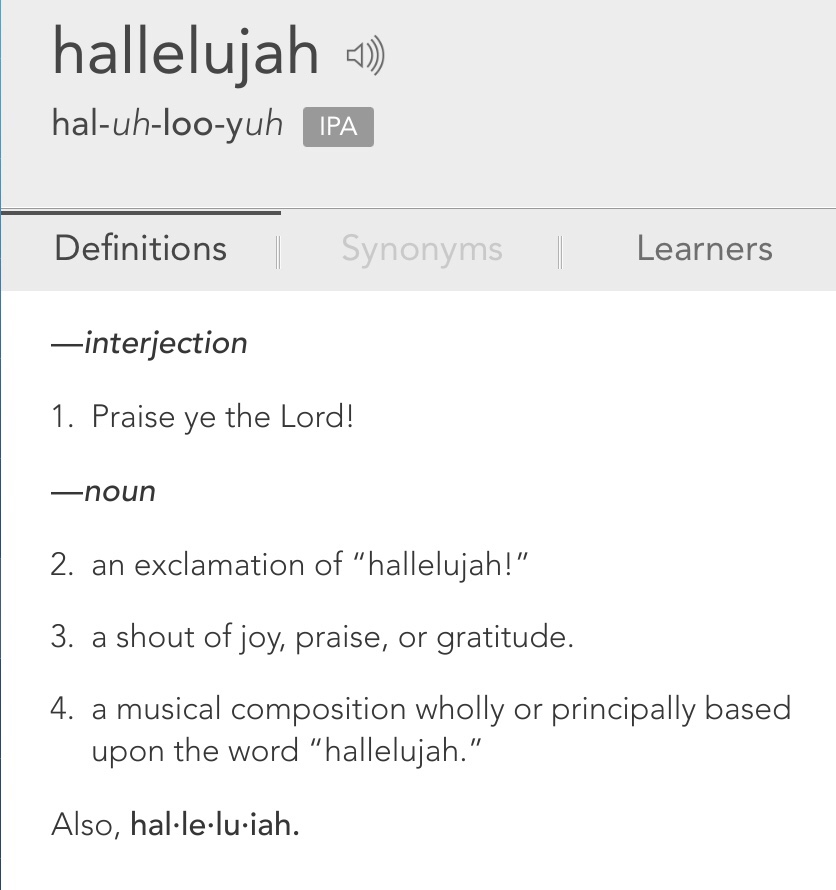Play the audio pronunciation of hallelujah
This screenshot has width=836, height=890.
click(x=365, y=56)
